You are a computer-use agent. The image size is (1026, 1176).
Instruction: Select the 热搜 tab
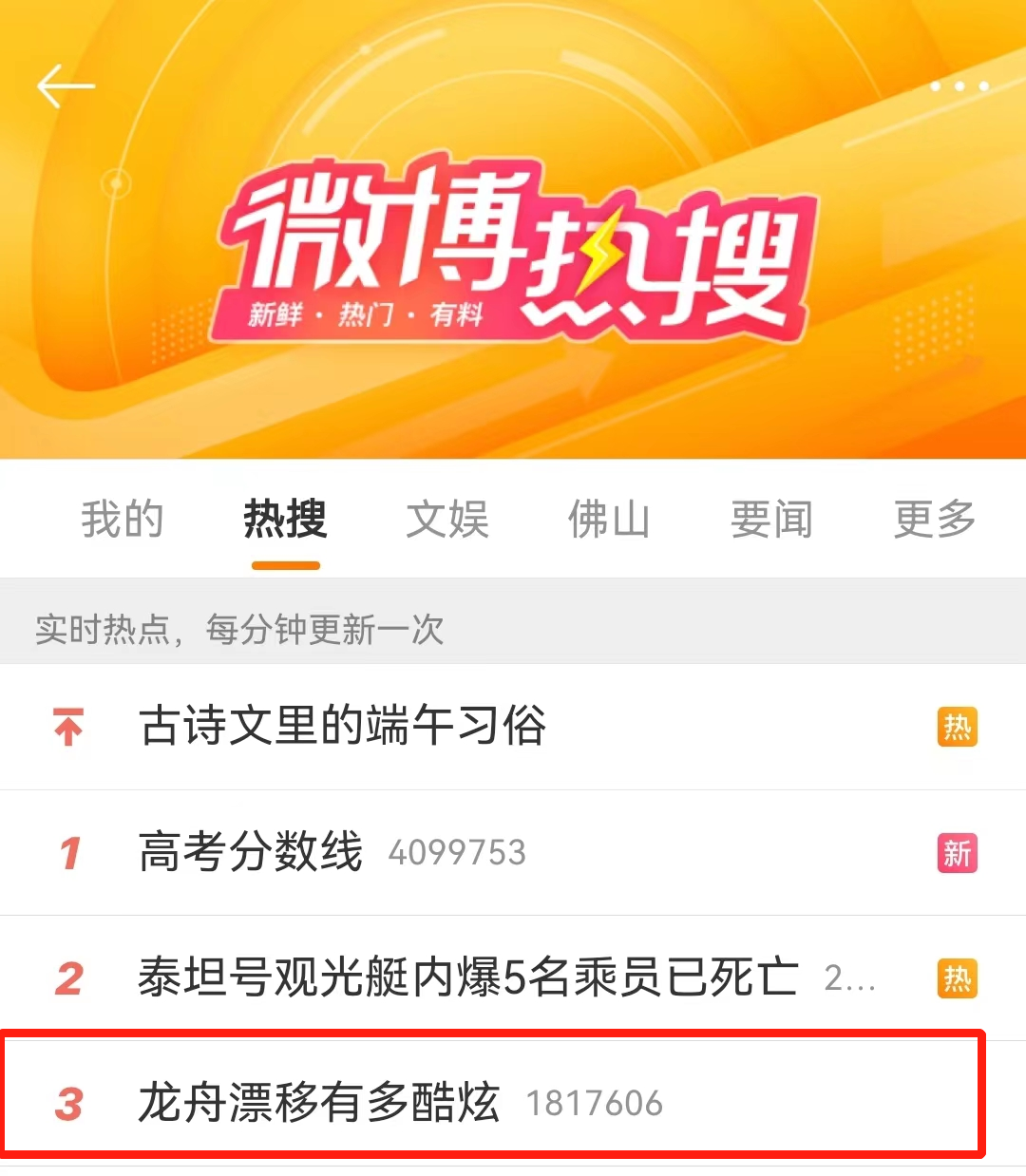pyautogui.click(x=285, y=520)
